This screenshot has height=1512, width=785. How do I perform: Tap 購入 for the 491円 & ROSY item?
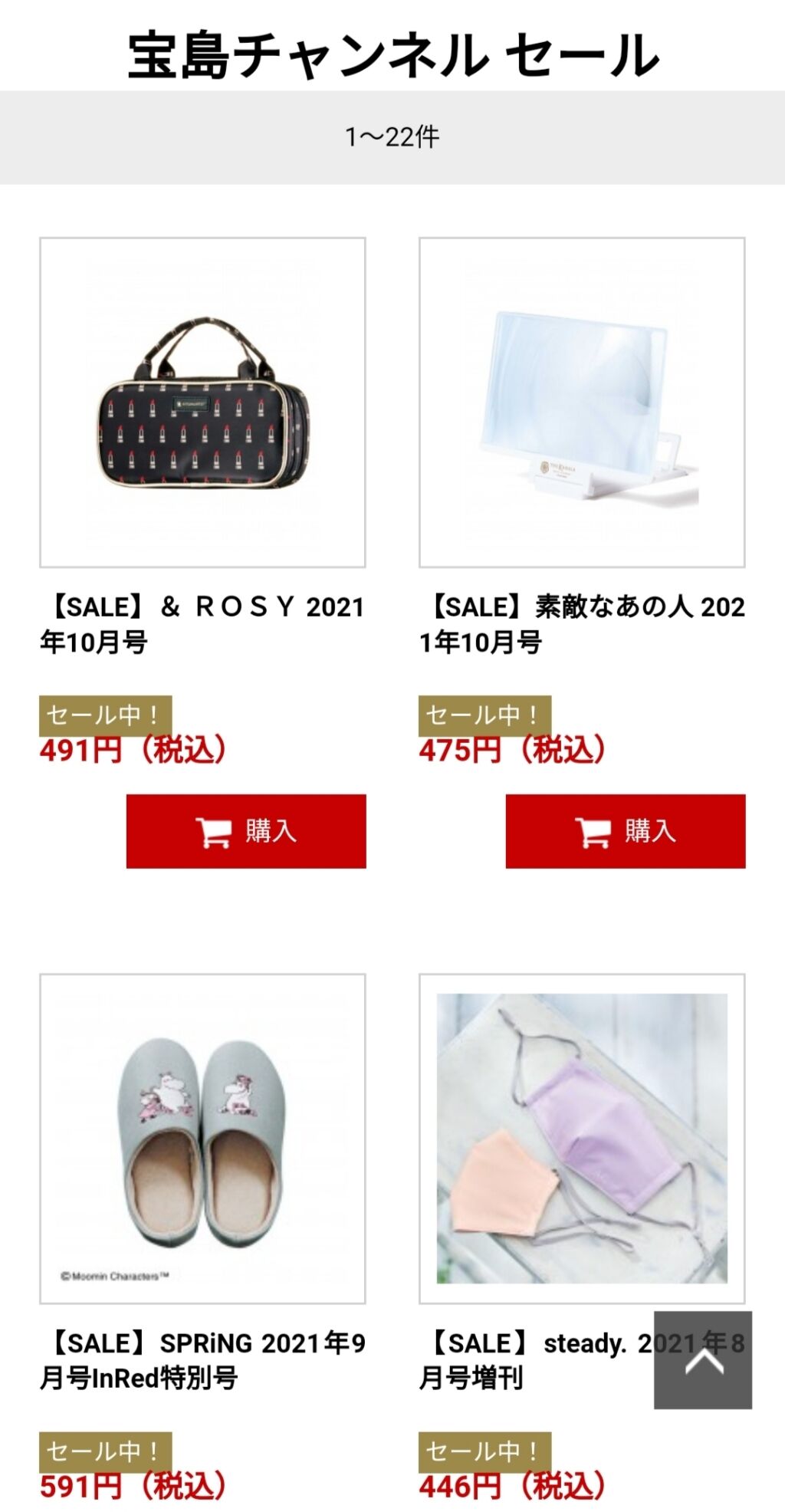[x=246, y=831]
